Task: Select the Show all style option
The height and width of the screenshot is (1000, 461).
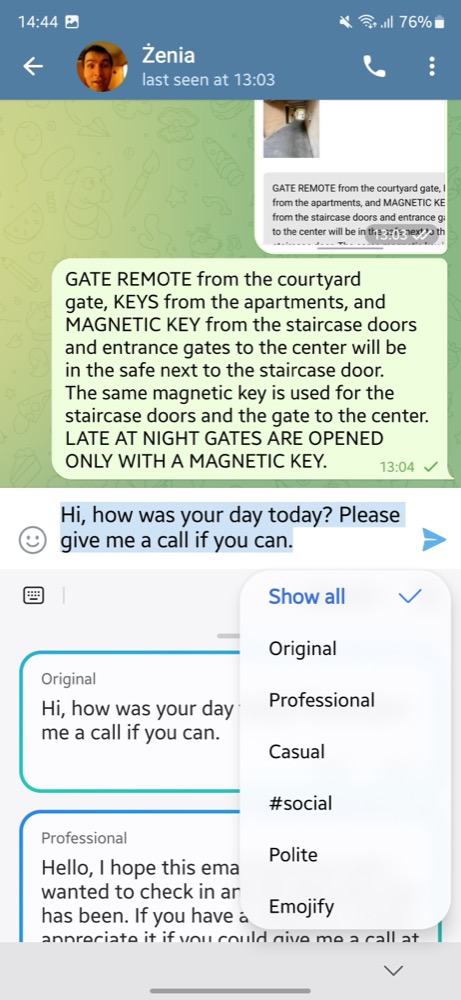Action: click(345, 596)
